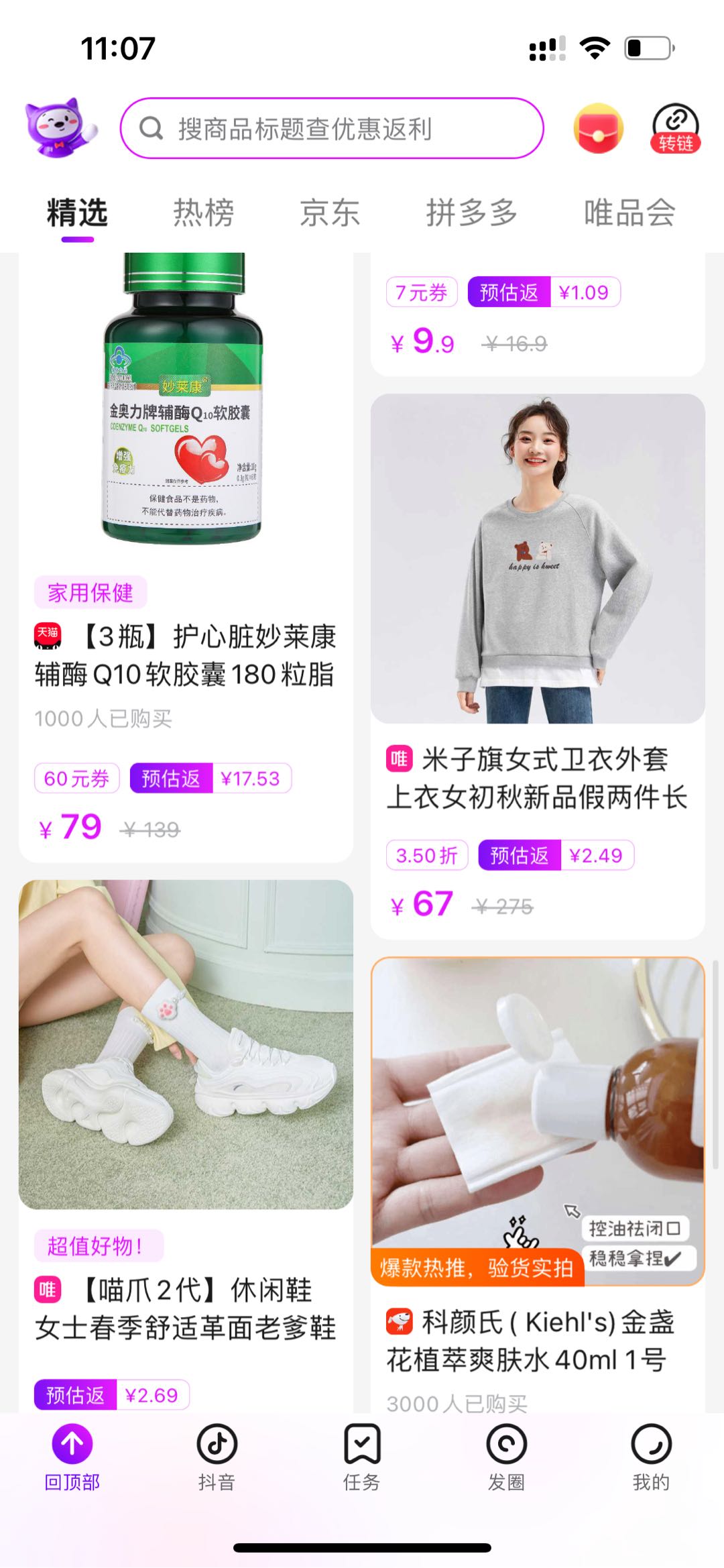Switch to the 热榜 tab
This screenshot has width=724, height=1568.
(203, 213)
